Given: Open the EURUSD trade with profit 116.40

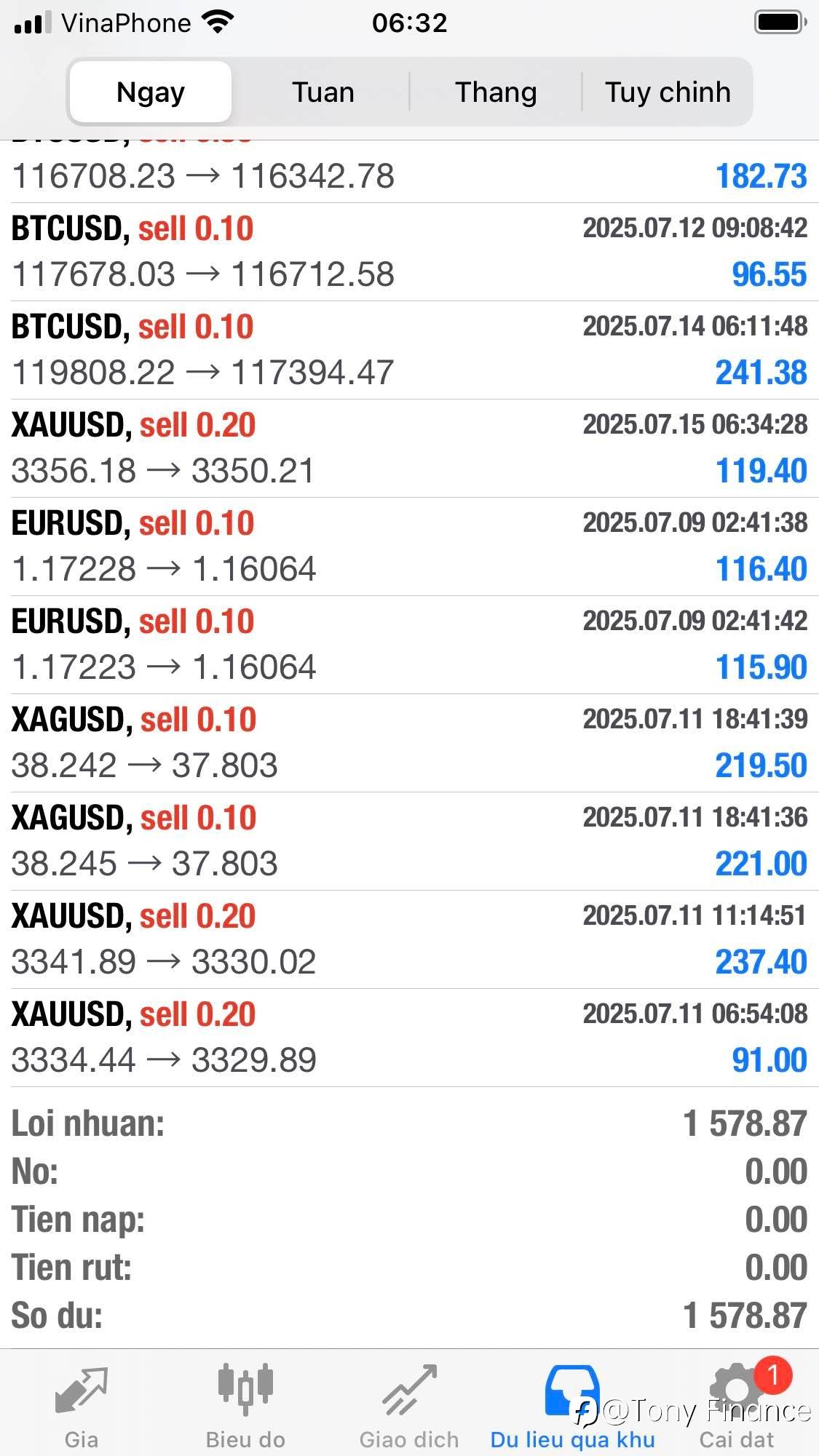Looking at the screenshot, I should point(409,546).
